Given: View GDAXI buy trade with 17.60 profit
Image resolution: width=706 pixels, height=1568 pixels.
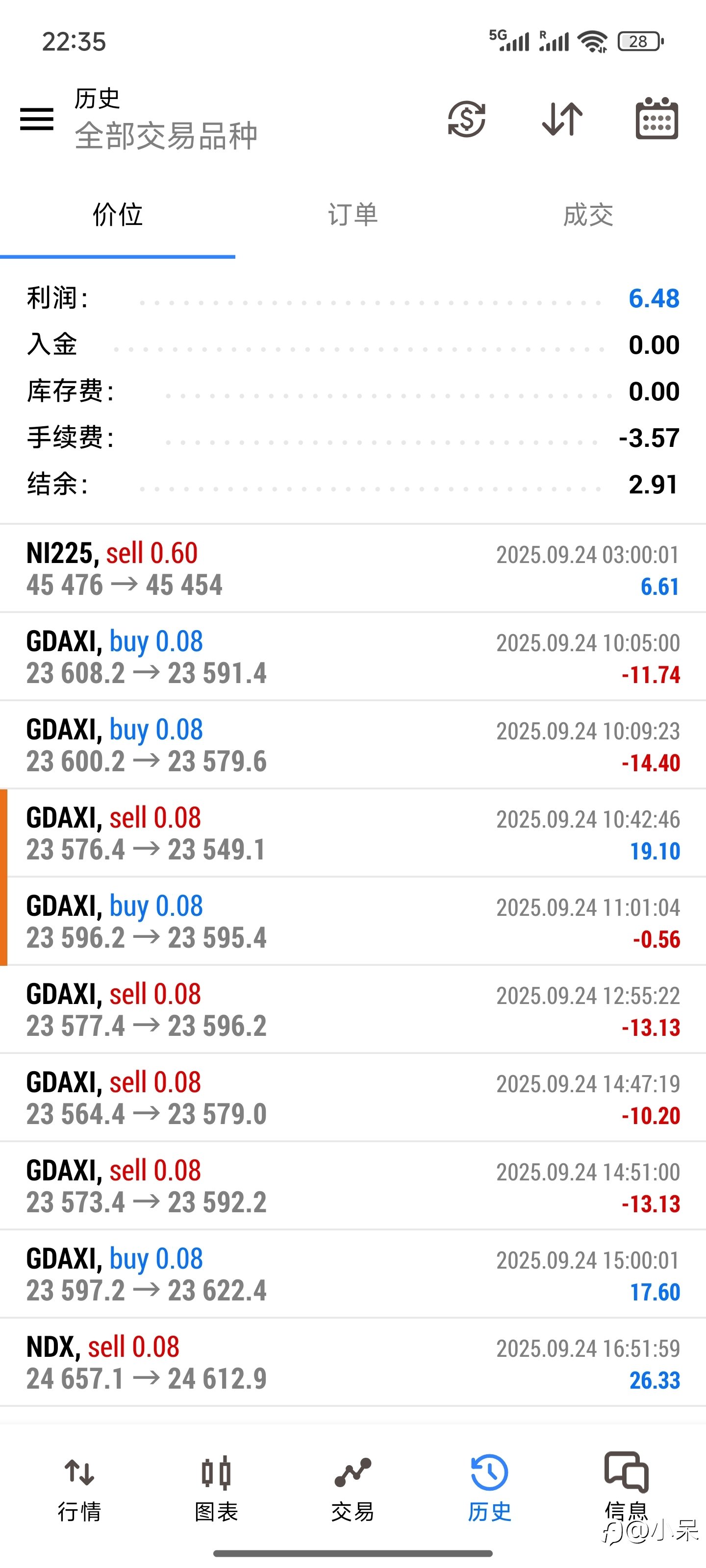Looking at the screenshot, I should click(x=353, y=1274).
